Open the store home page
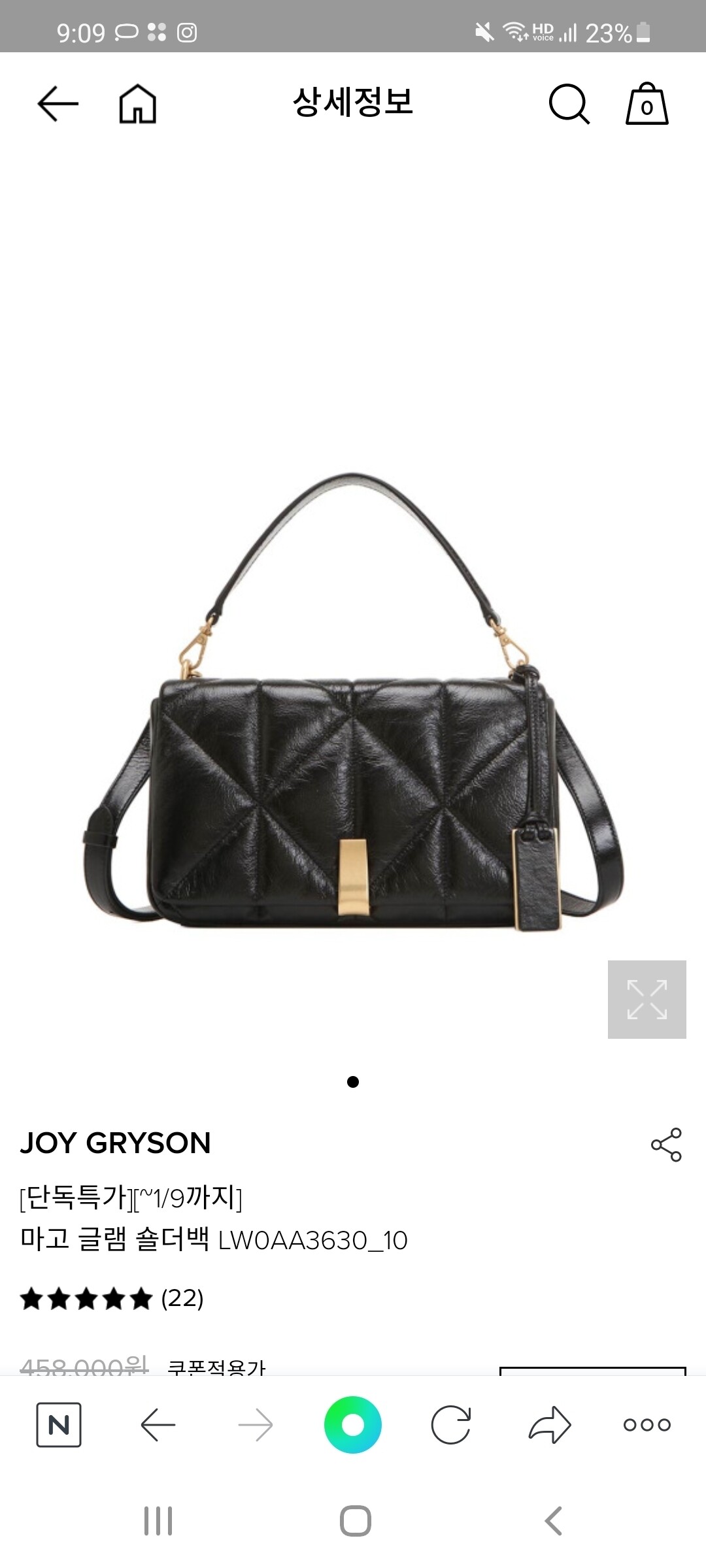 [137, 104]
